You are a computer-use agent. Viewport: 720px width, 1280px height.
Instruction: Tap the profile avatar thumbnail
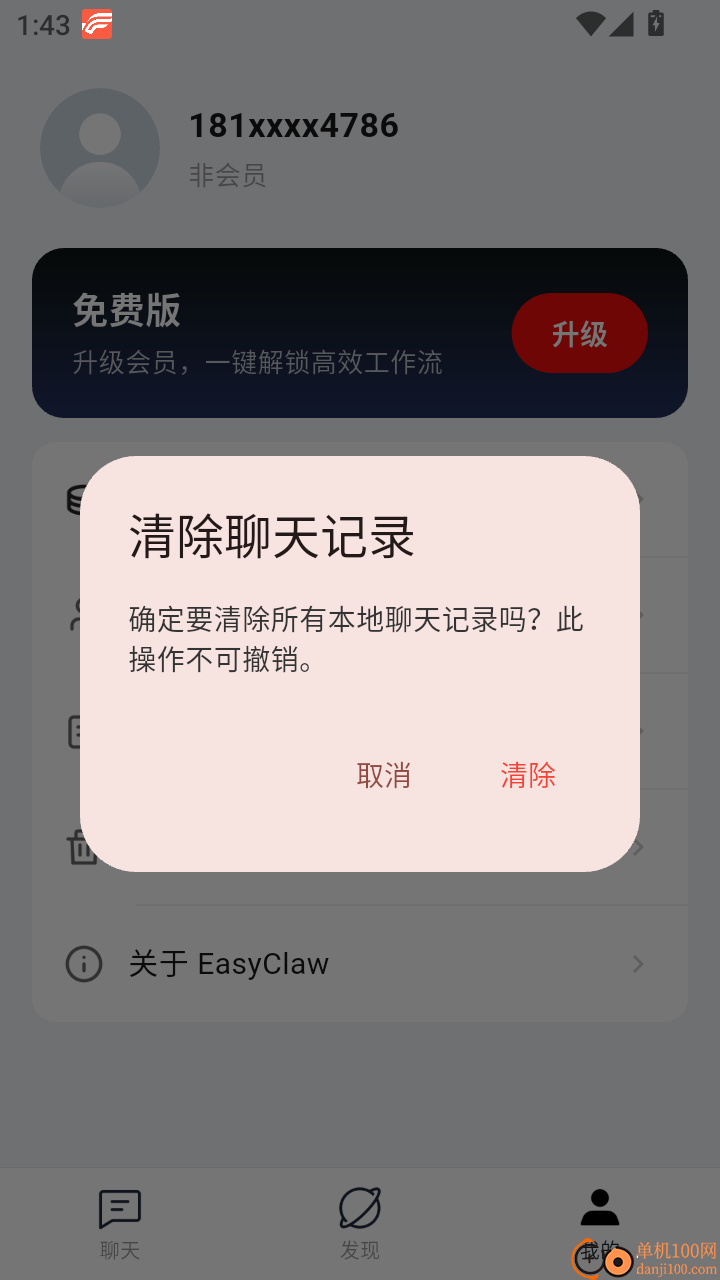point(100,147)
